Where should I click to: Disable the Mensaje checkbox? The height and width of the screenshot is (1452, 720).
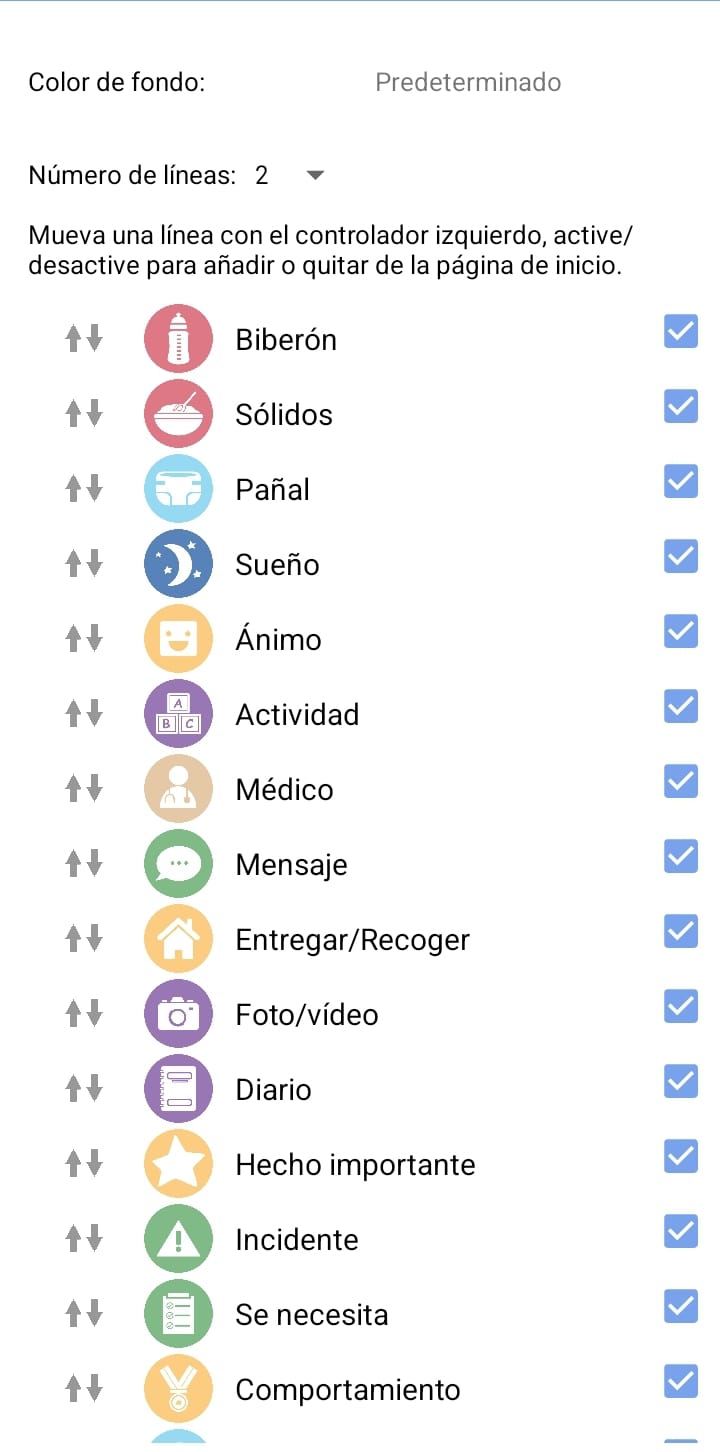pyautogui.click(x=681, y=856)
